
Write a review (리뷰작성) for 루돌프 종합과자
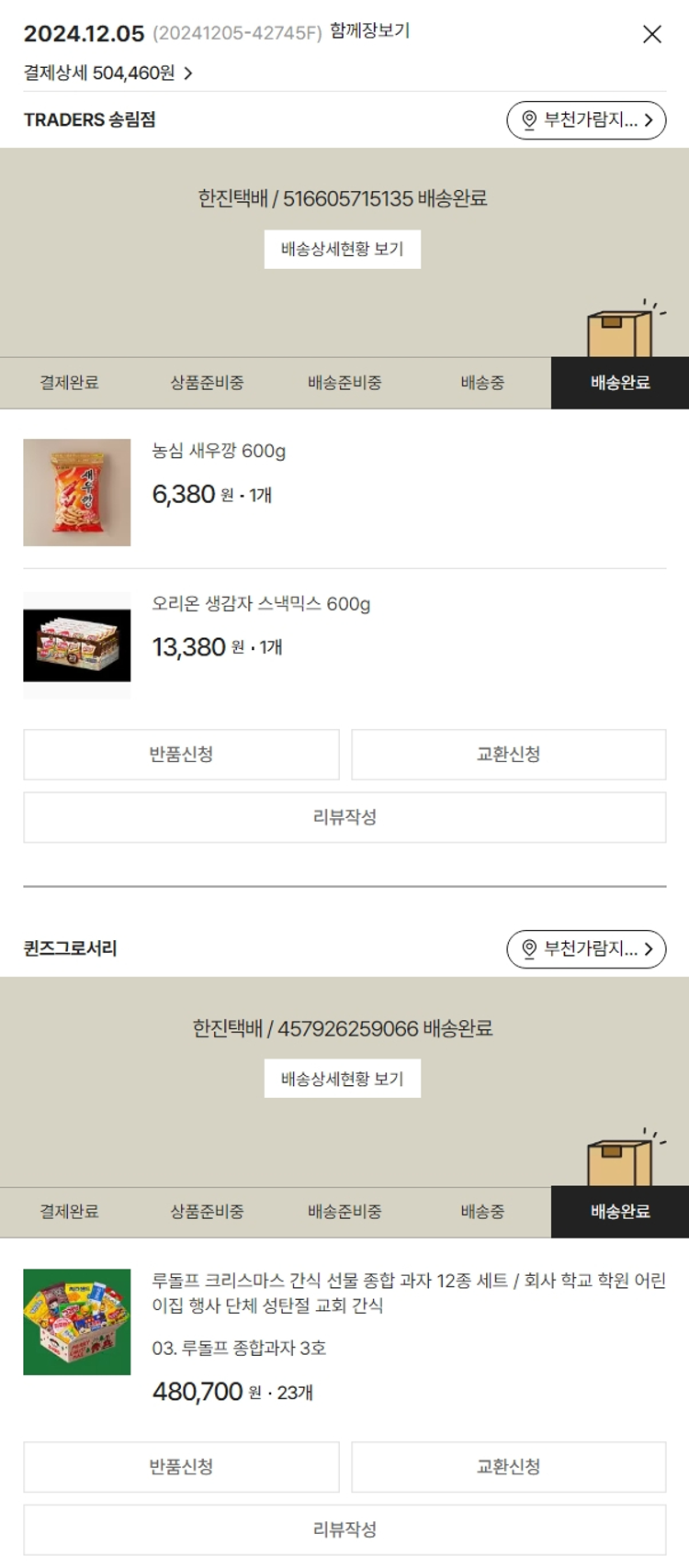pos(344,1529)
